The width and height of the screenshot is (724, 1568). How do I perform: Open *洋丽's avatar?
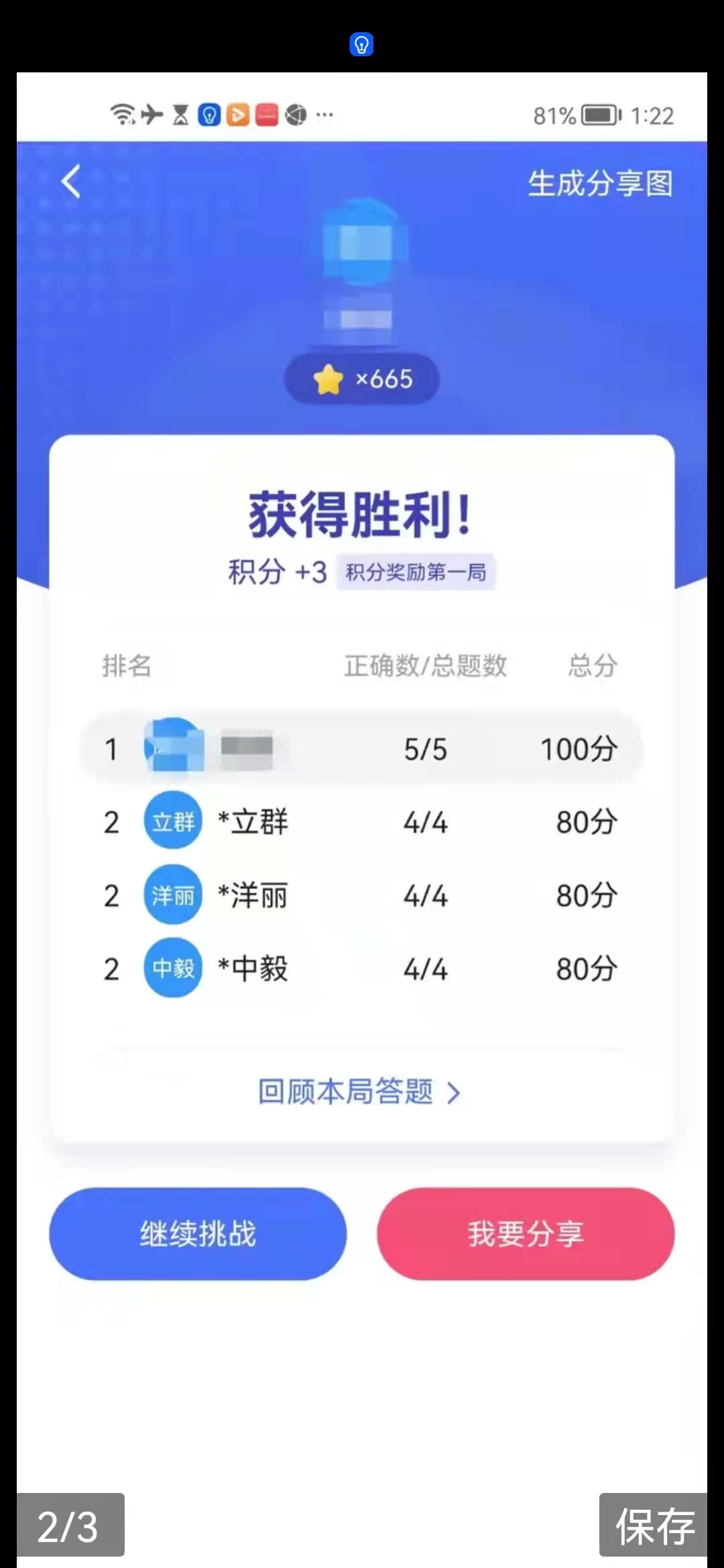172,895
